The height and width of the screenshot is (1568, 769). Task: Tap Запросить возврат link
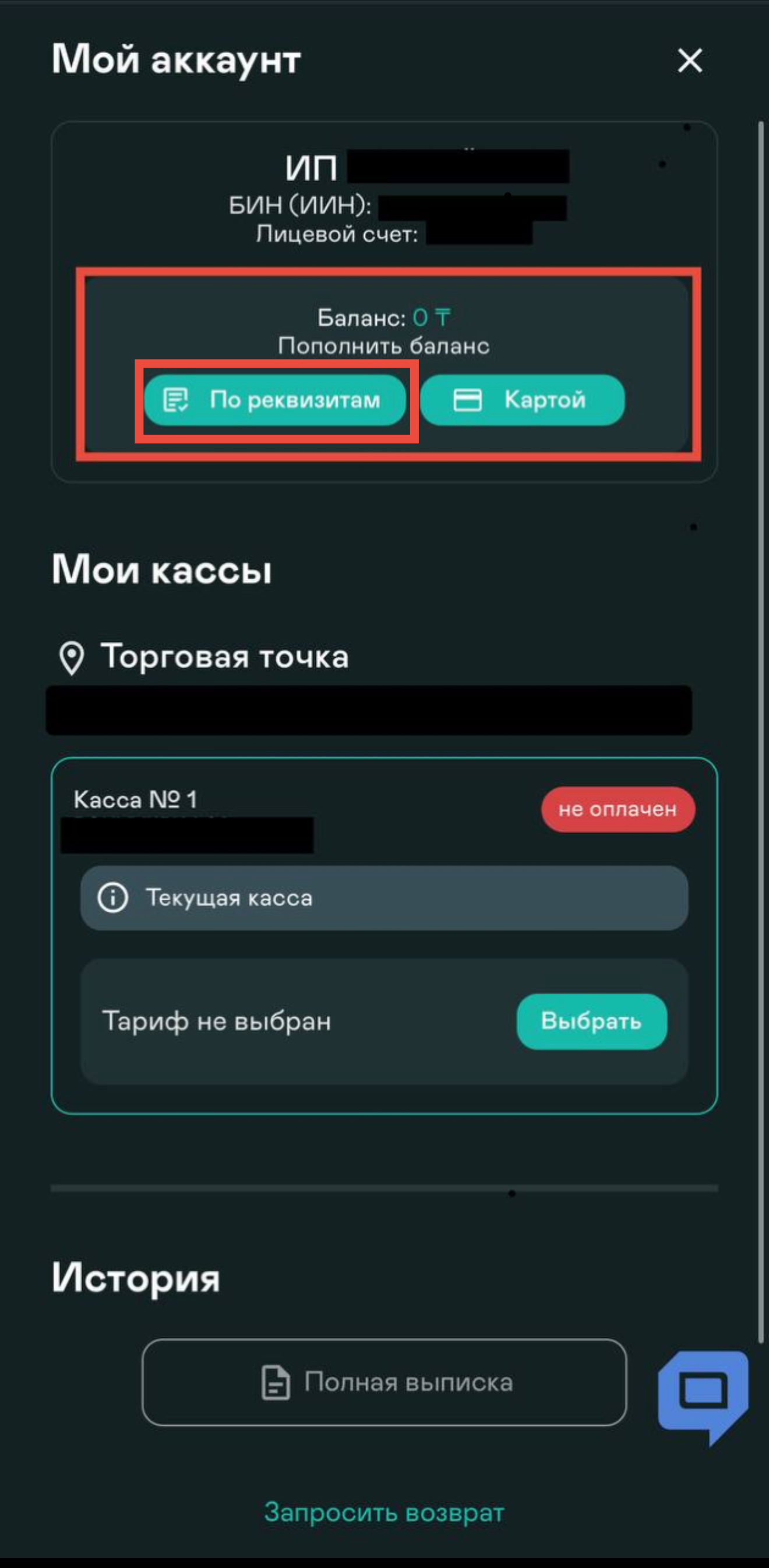coord(384,1513)
